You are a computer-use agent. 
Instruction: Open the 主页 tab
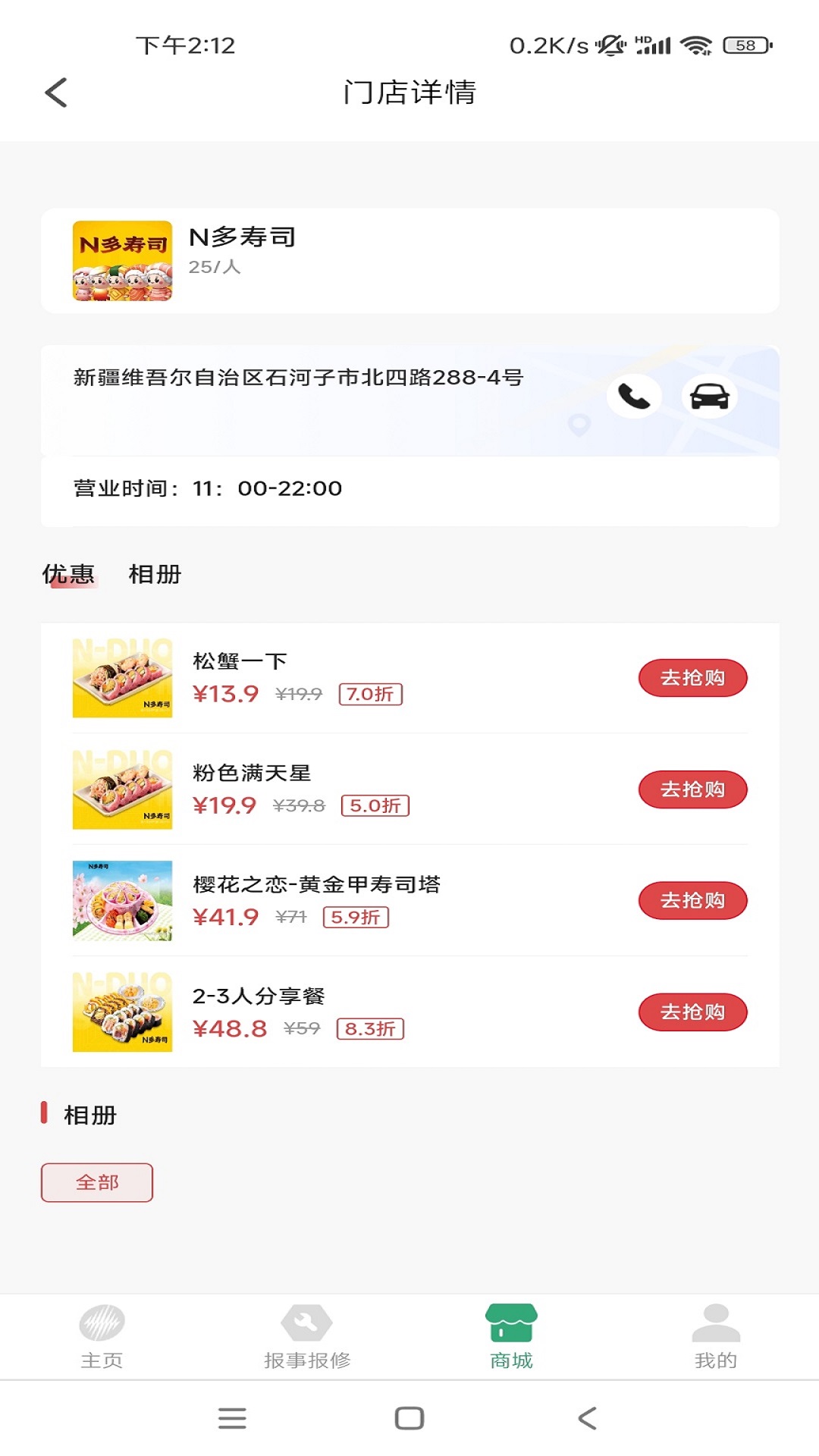102,1336
